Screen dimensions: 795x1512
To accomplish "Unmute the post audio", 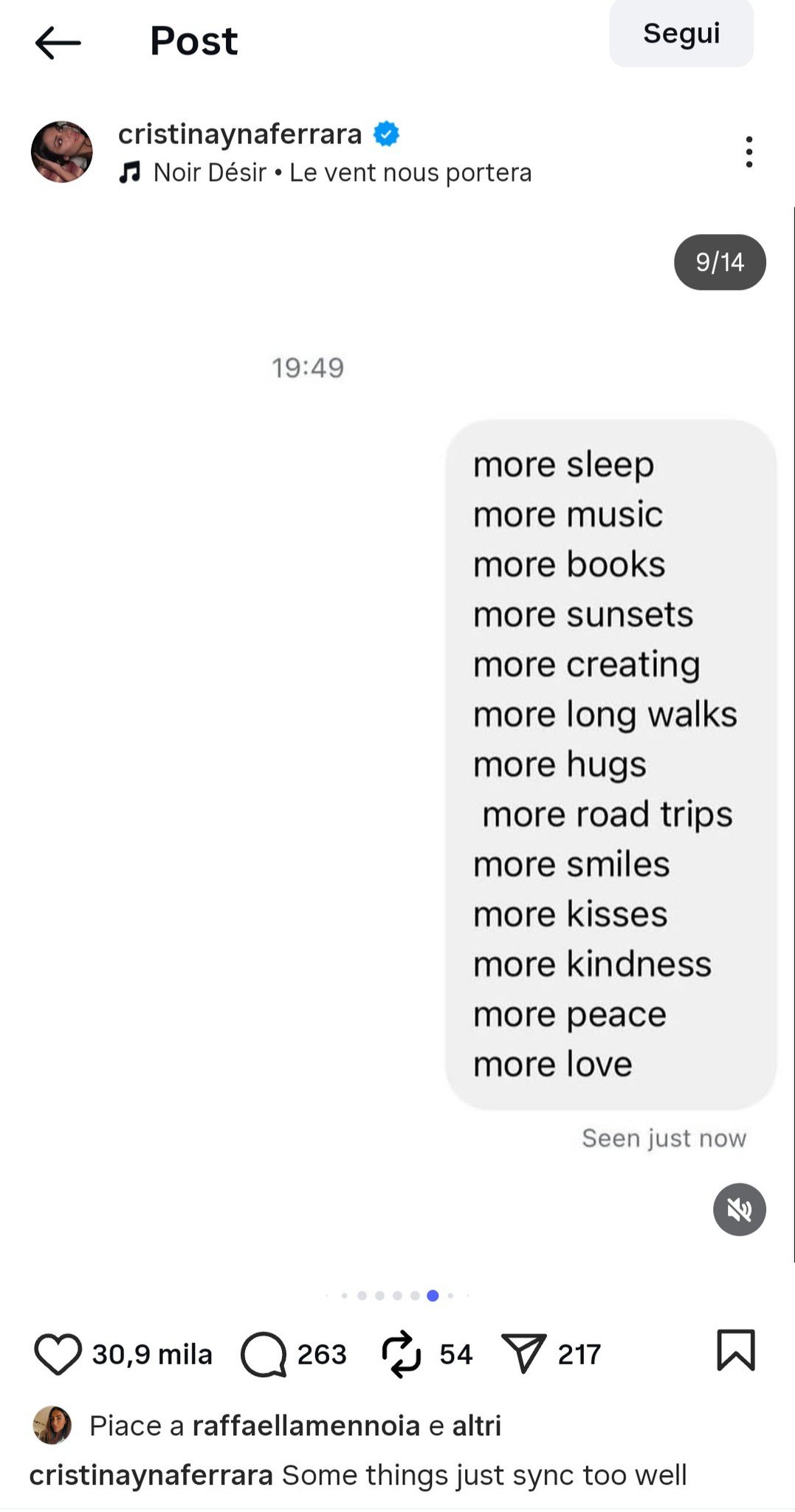I will coord(739,1209).
